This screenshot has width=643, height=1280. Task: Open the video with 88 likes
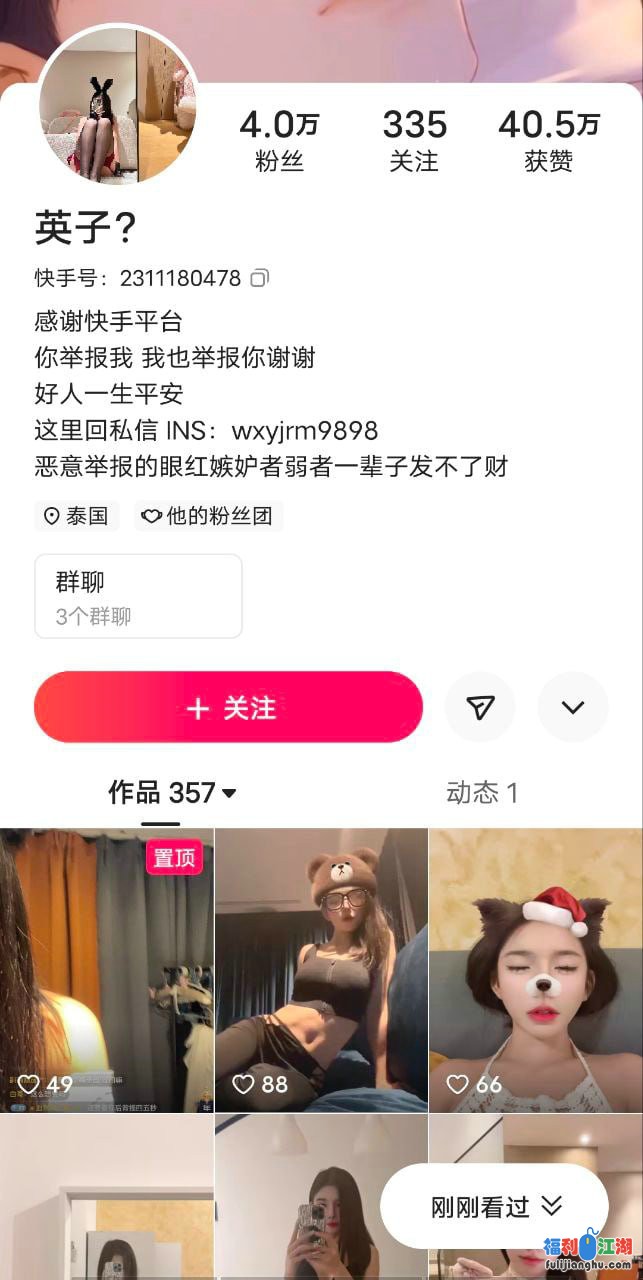(321, 970)
